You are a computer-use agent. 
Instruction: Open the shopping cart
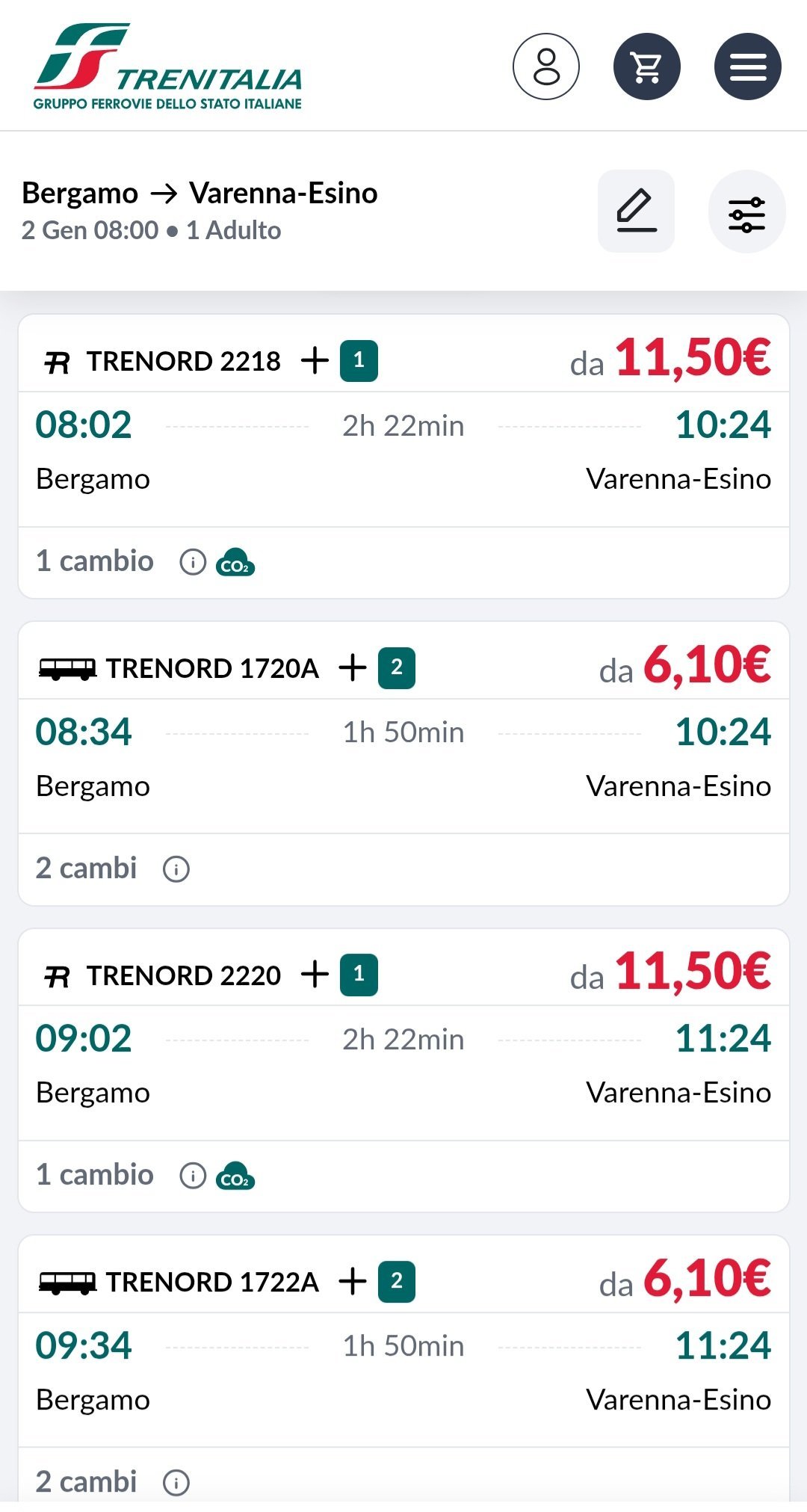point(646,67)
